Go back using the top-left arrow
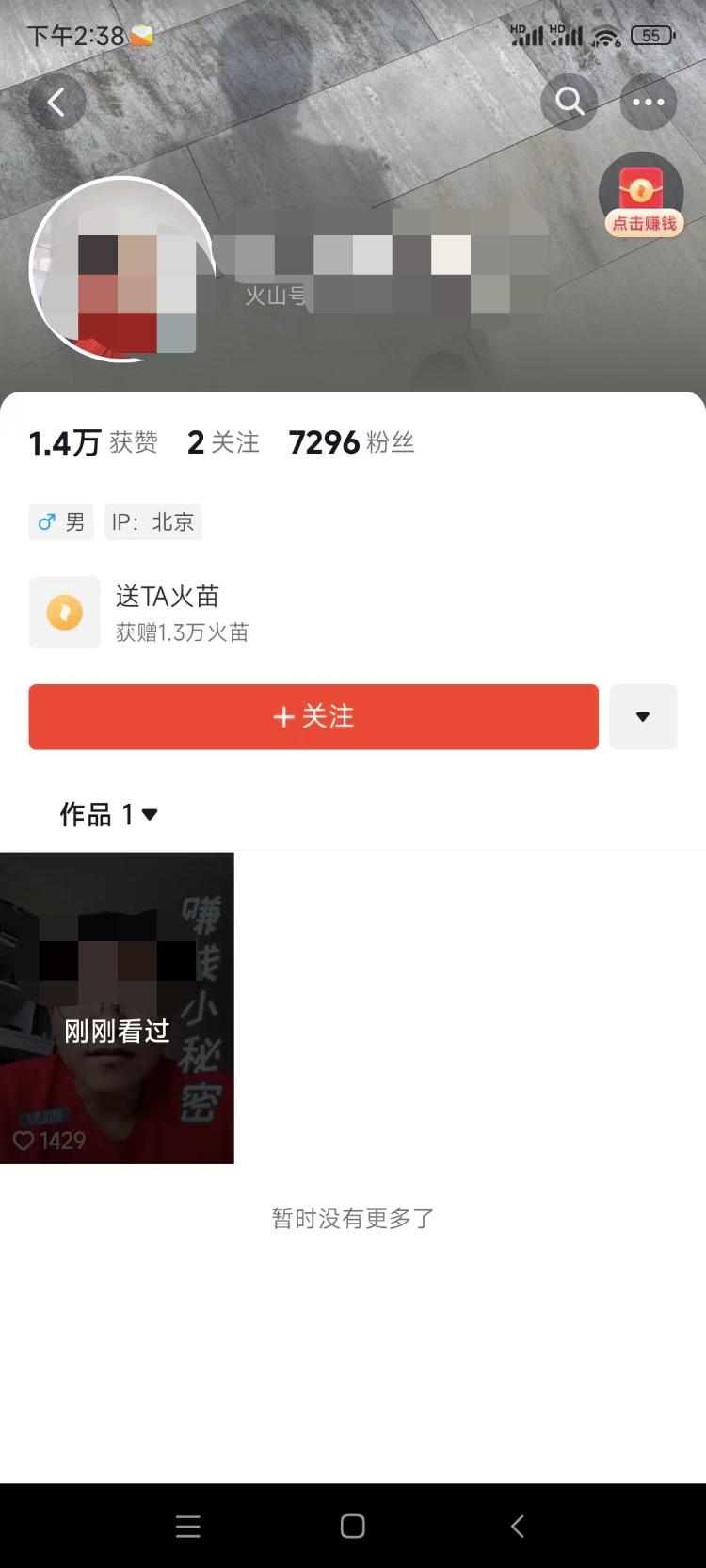The height and width of the screenshot is (1568, 706). pos(56,102)
